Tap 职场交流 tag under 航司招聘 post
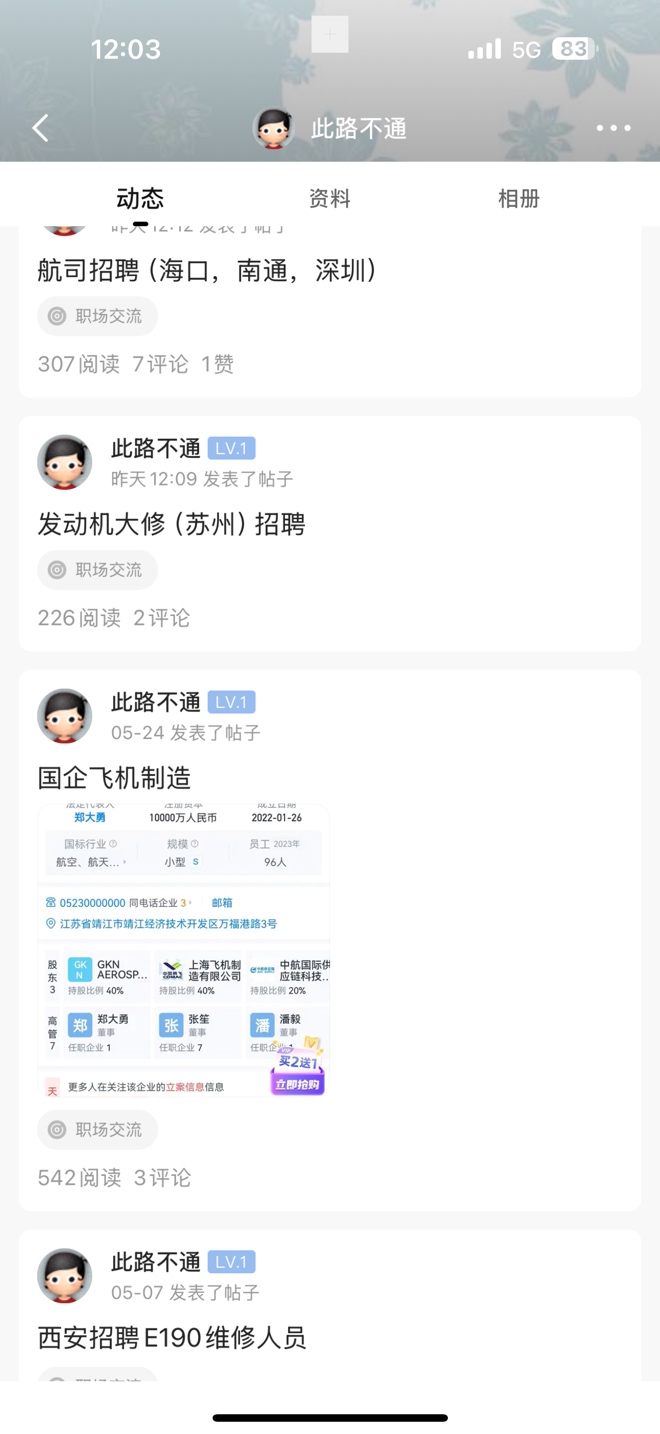The width and height of the screenshot is (660, 1434). click(98, 316)
